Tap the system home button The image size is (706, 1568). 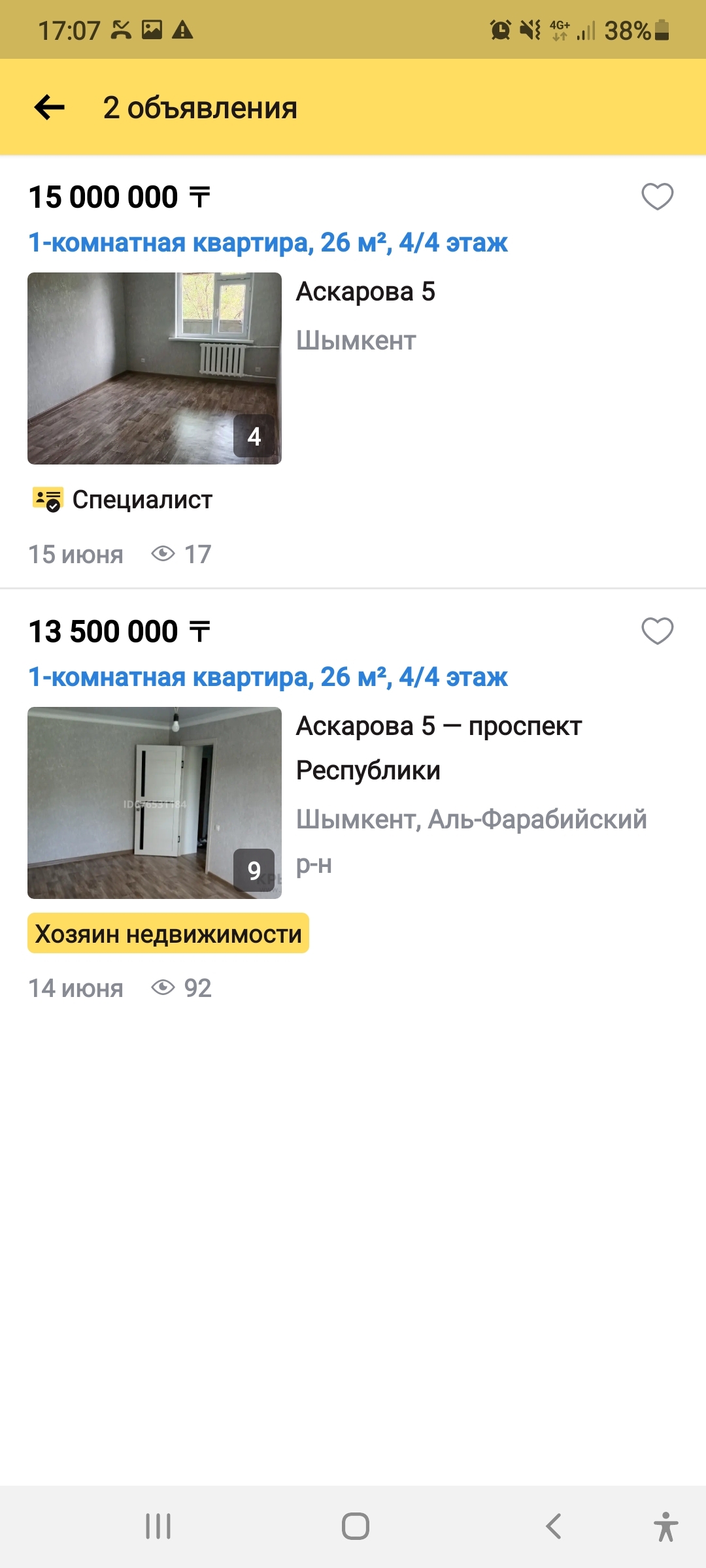tap(355, 1526)
